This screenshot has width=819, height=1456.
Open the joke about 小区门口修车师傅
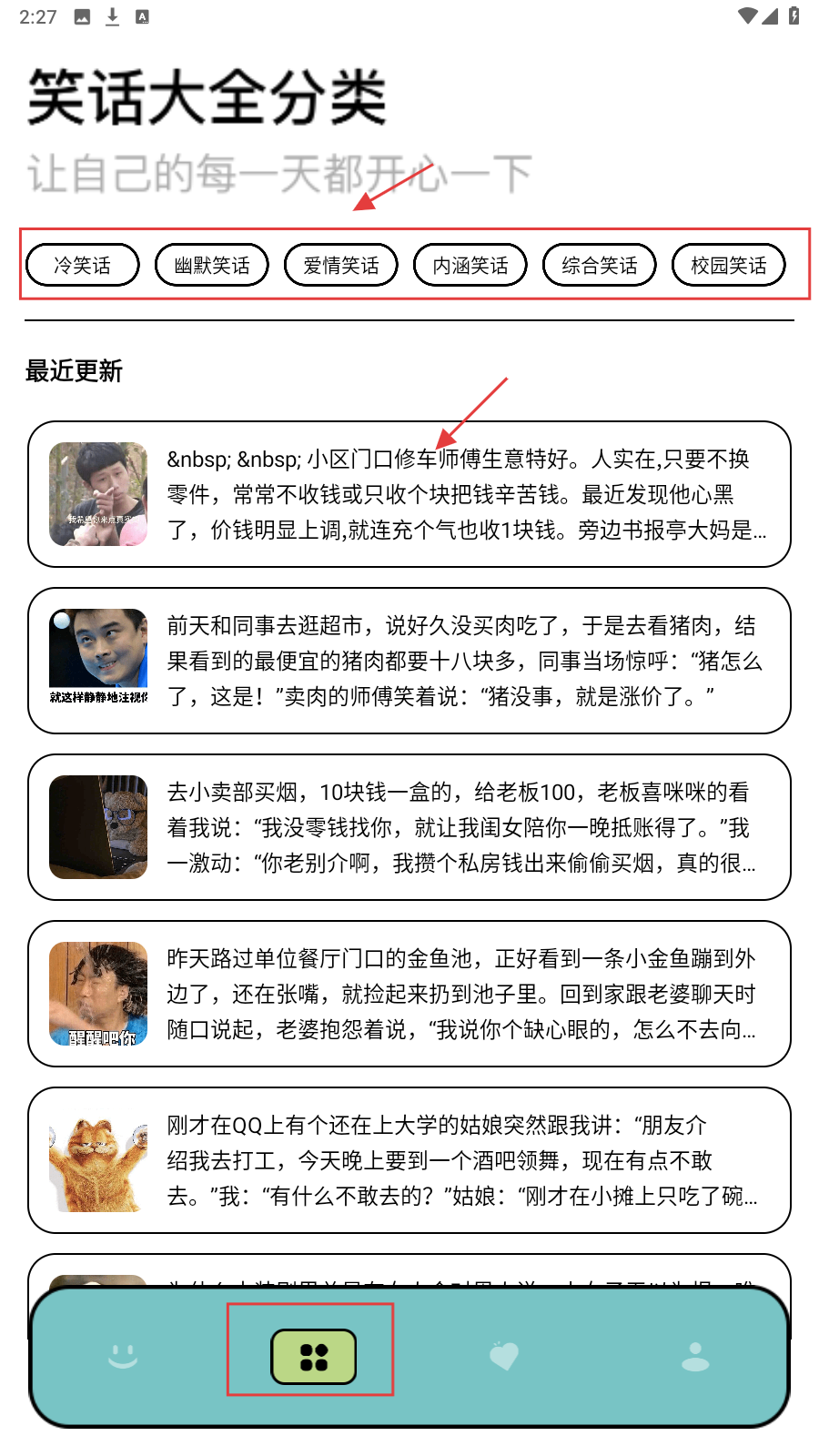click(x=409, y=494)
